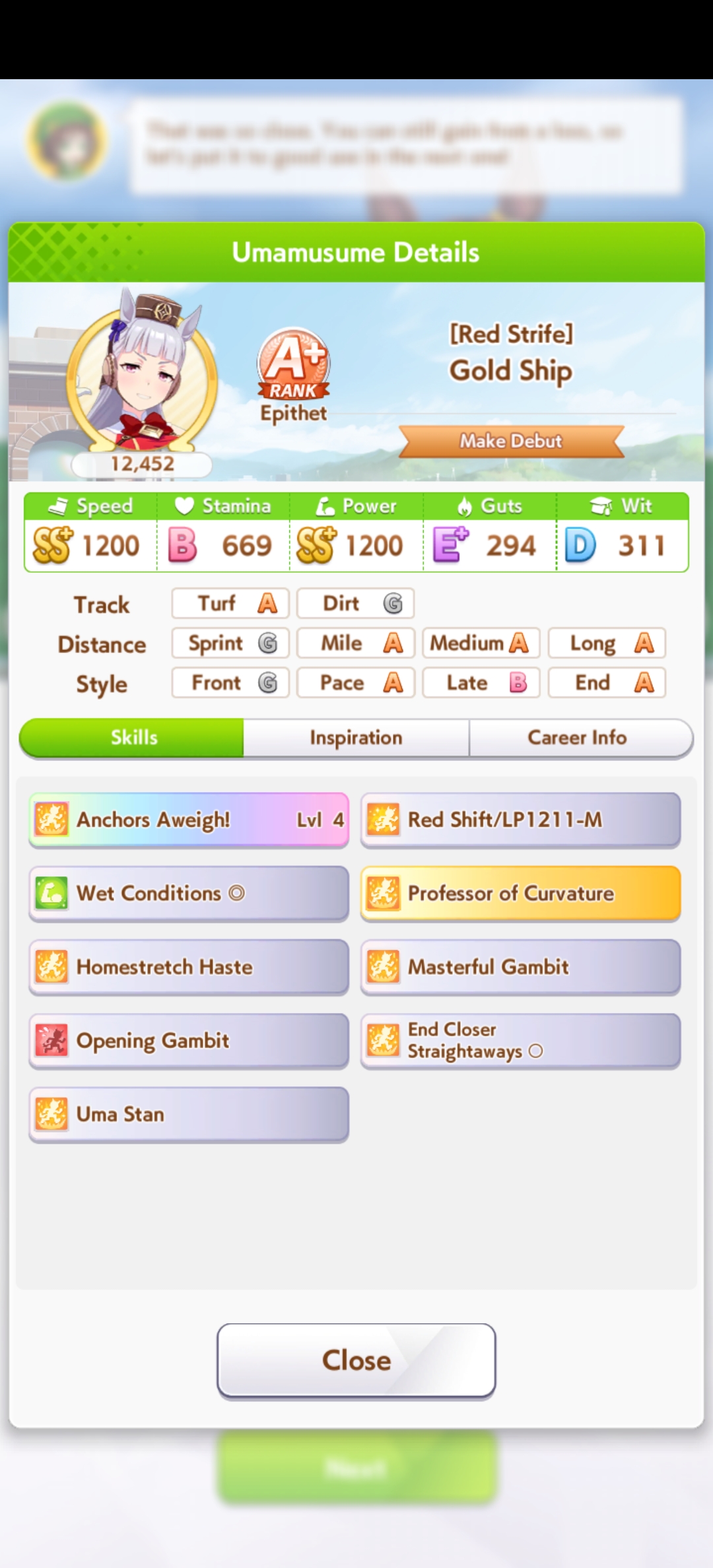The height and width of the screenshot is (1568, 713).
Task: Switch to the Inspiration tab
Action: 356,737
